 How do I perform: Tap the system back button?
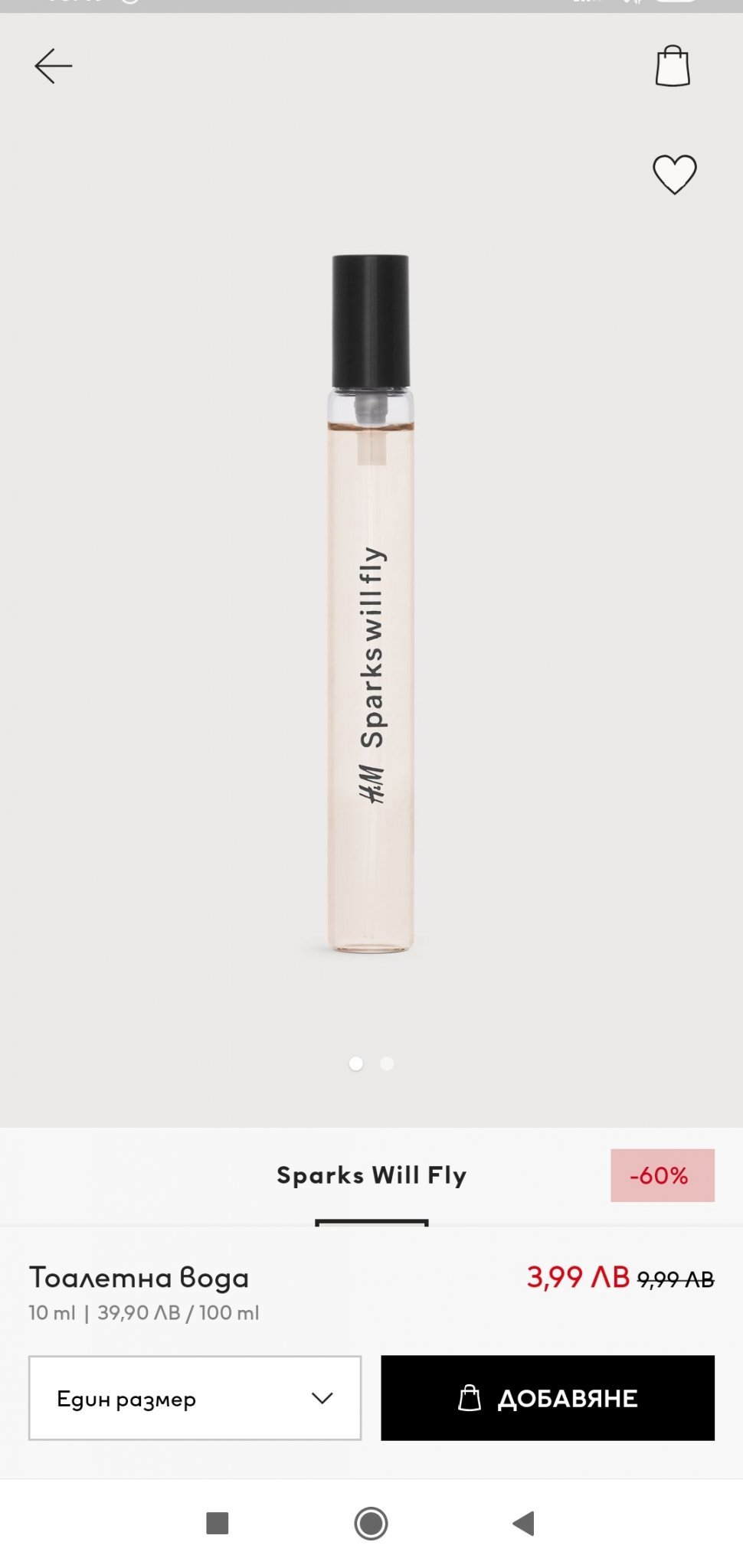(523, 1524)
